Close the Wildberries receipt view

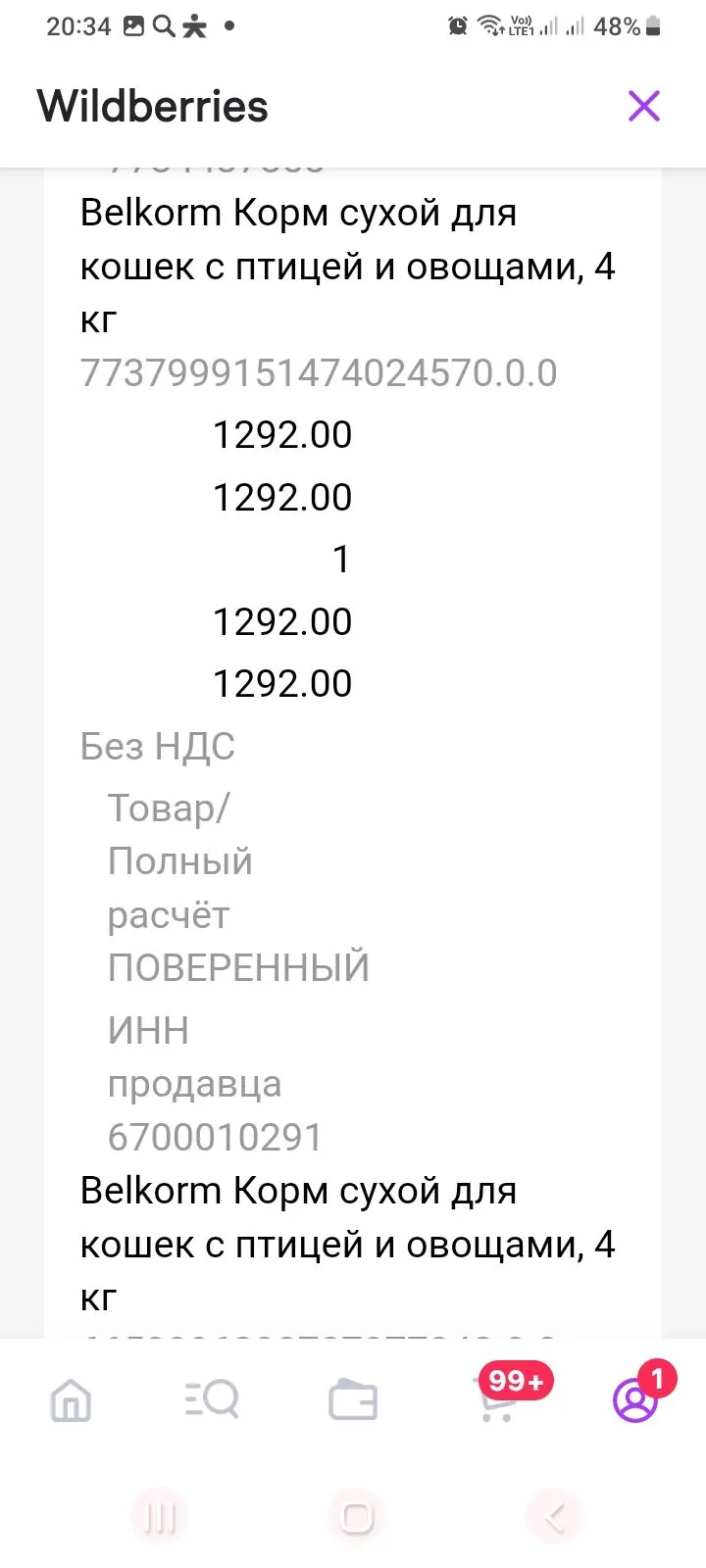[644, 106]
